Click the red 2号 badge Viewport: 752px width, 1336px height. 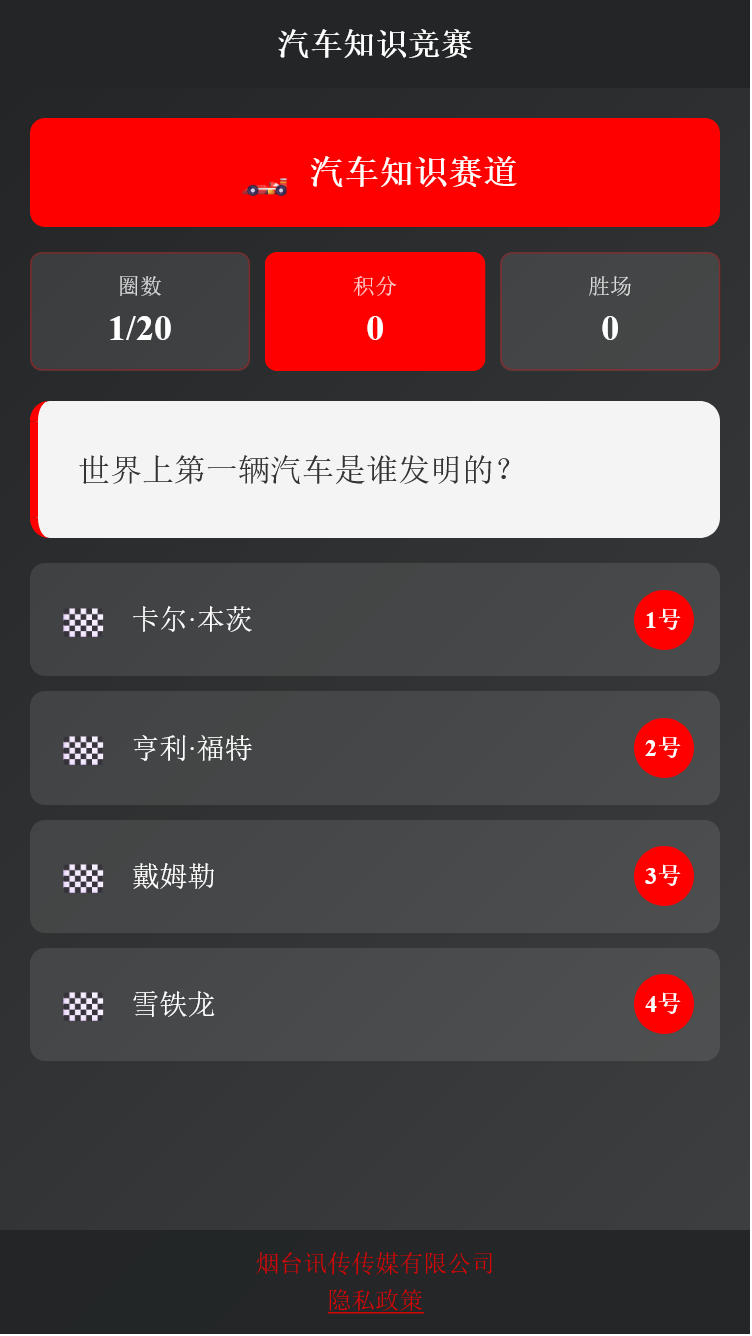664,748
